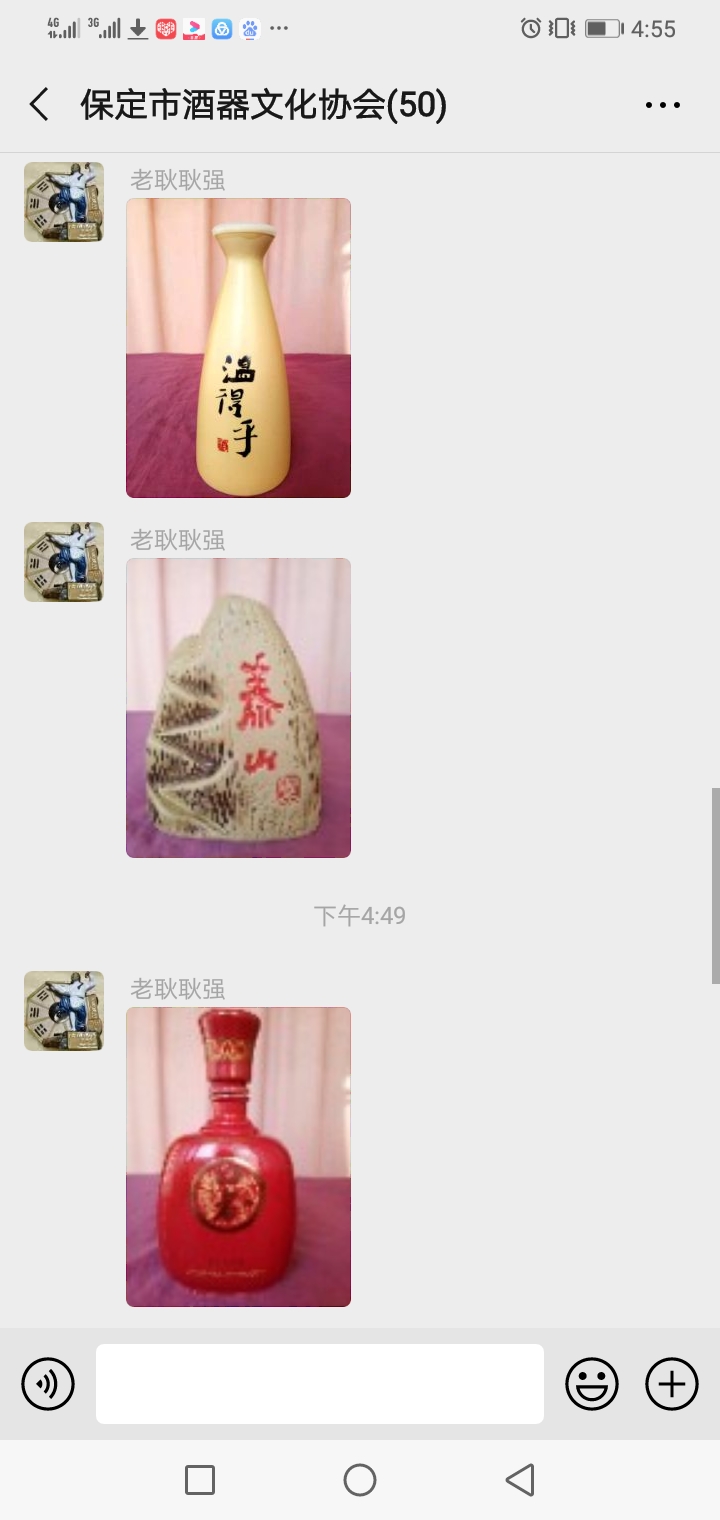
Task: Open the plus attachments panel
Action: coord(671,1384)
